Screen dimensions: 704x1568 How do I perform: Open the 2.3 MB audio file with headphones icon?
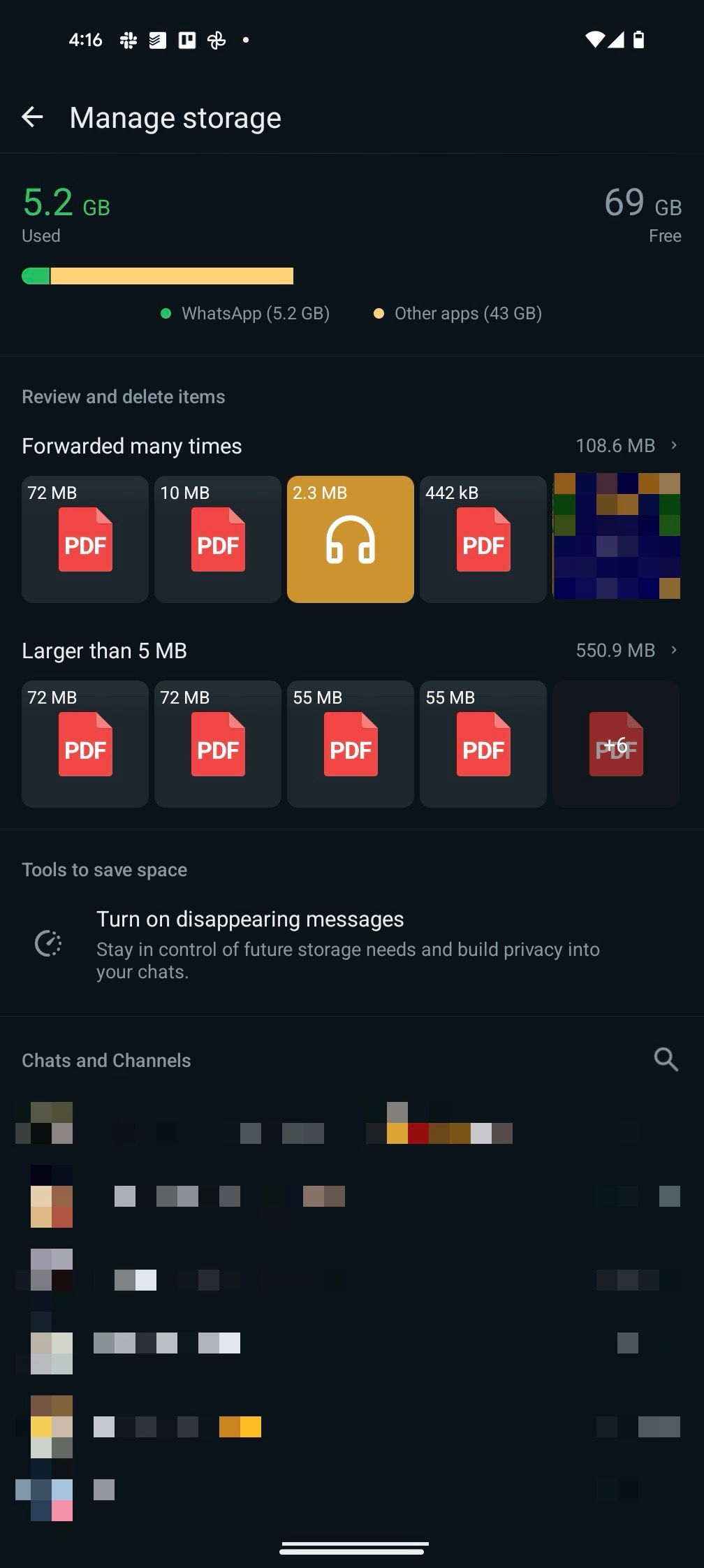(x=350, y=538)
